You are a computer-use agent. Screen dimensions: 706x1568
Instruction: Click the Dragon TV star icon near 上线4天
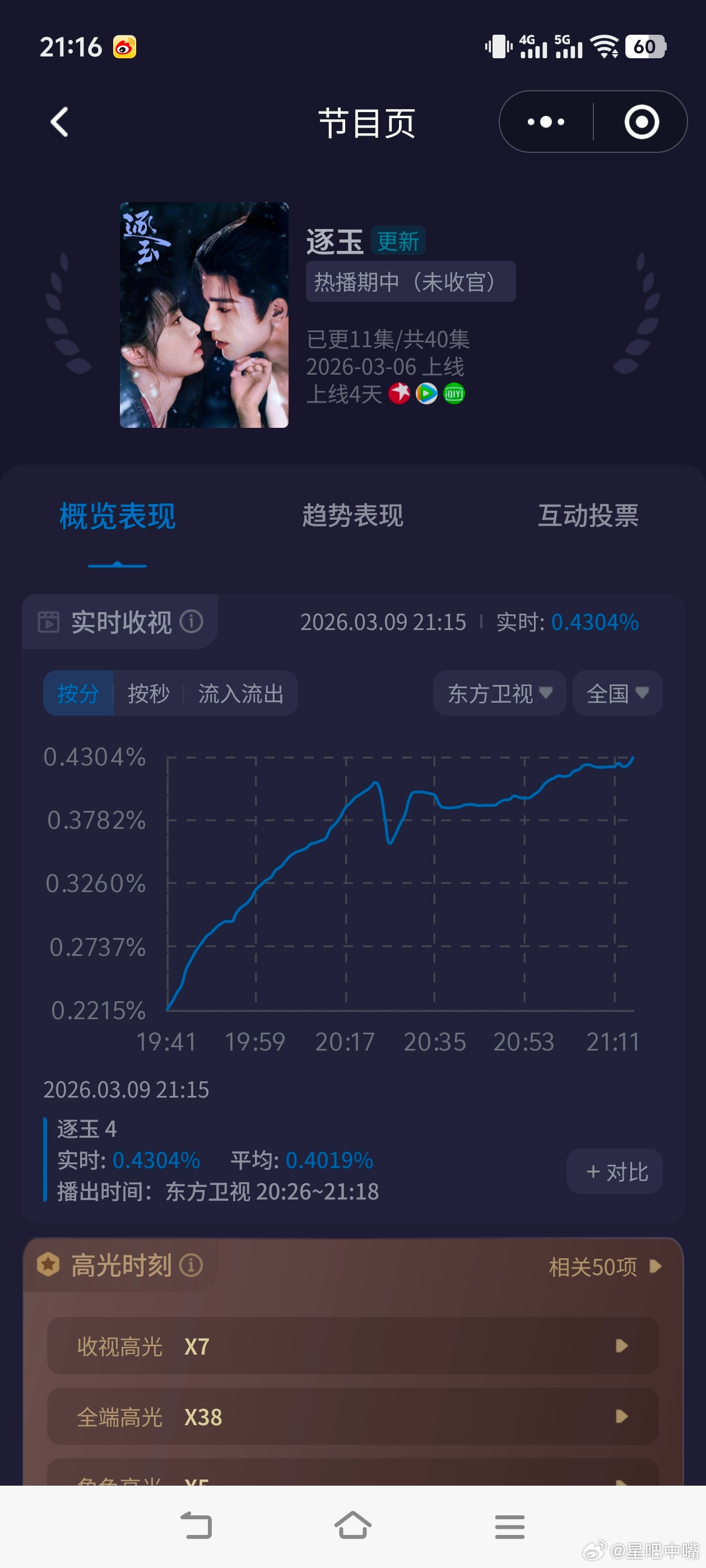pos(397,394)
